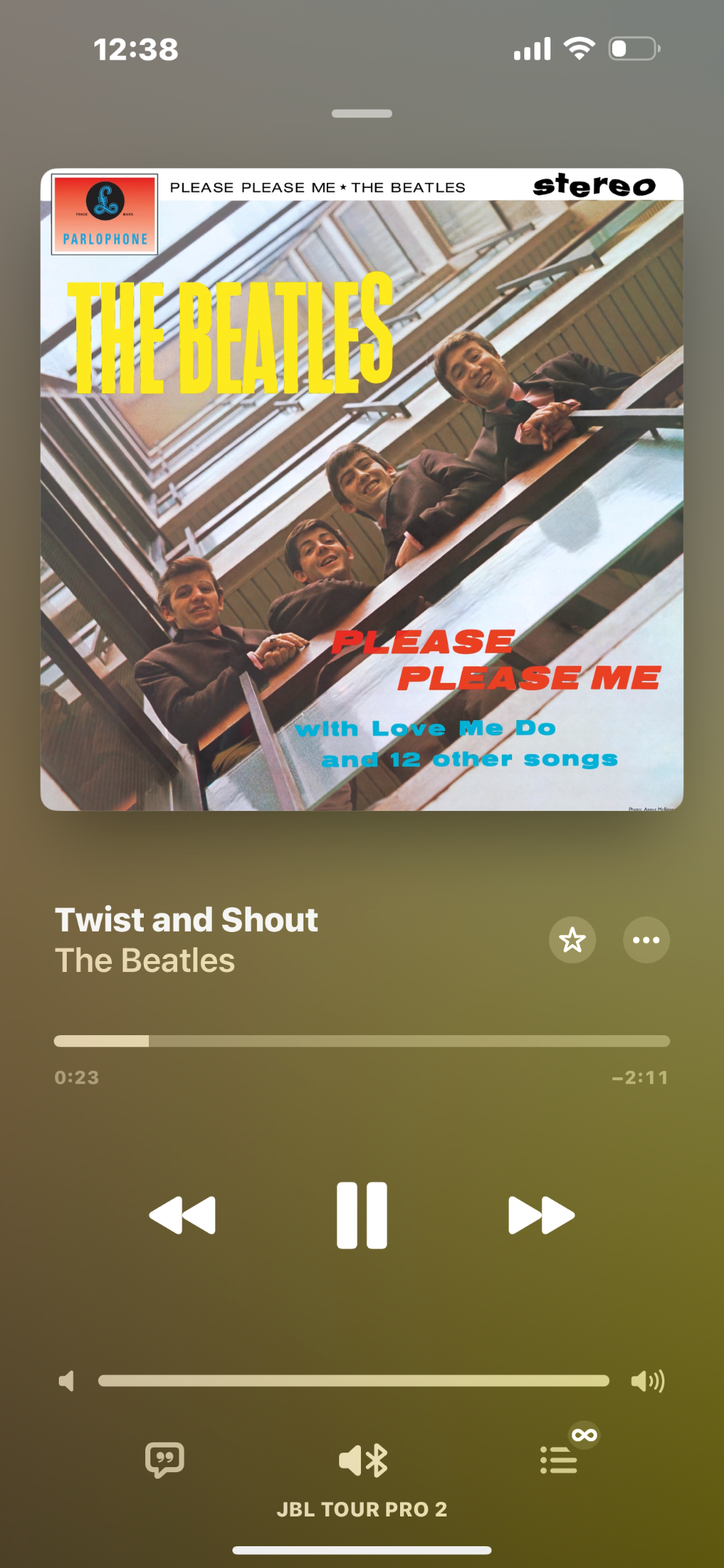The width and height of the screenshot is (724, 1568).
Task: Tap the volume slider
Action: pos(354,1381)
